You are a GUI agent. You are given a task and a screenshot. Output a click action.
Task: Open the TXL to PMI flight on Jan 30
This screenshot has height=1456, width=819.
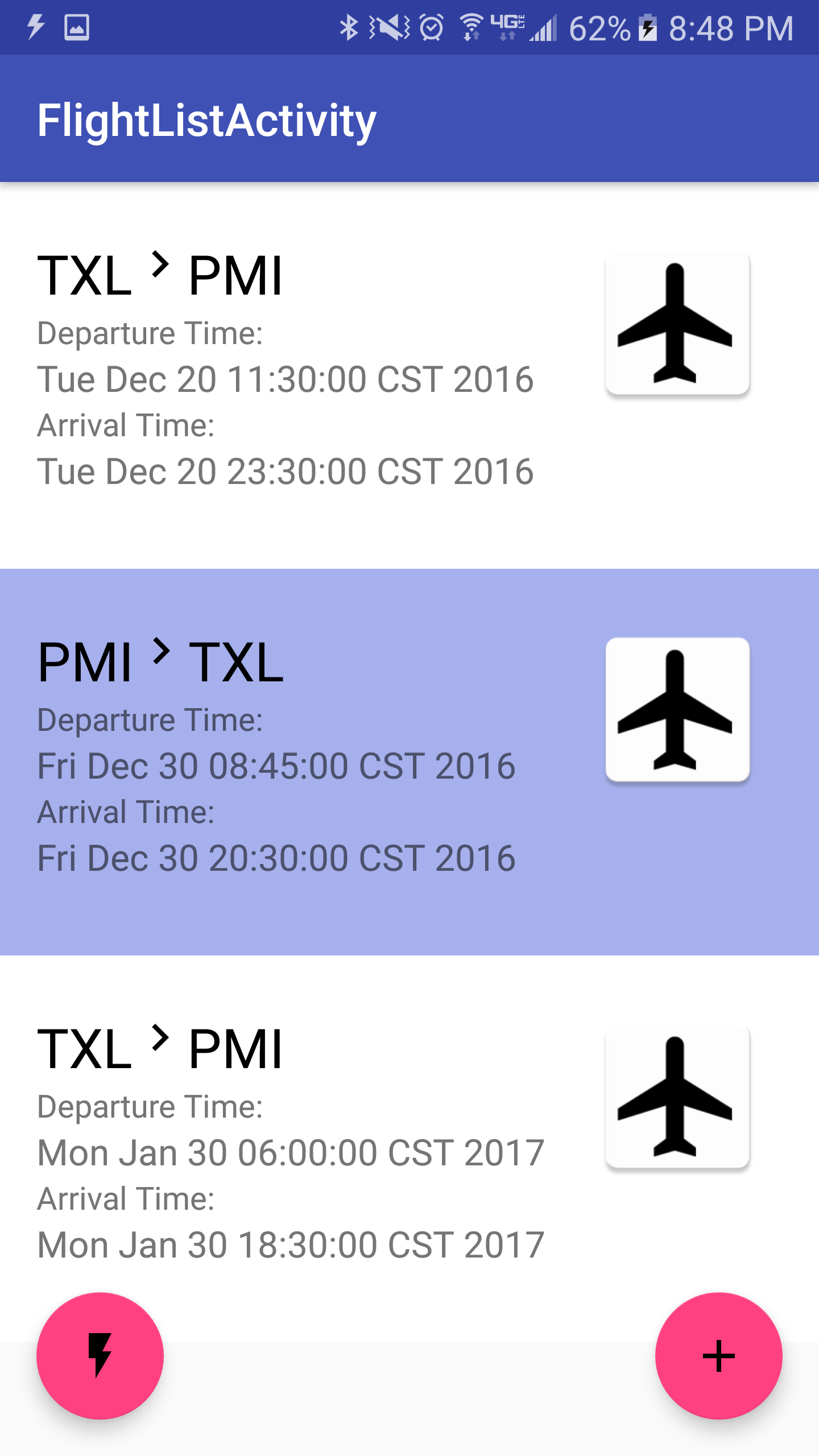click(284, 1149)
